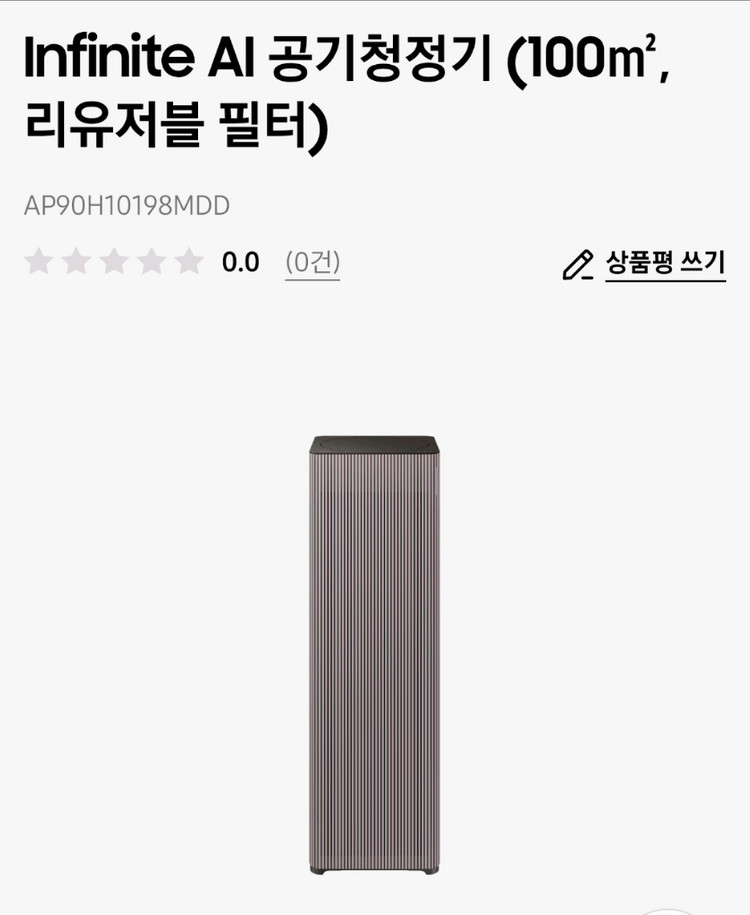Open the air purifier product image
This screenshot has width=750, height=915.
pyautogui.click(x=374, y=655)
